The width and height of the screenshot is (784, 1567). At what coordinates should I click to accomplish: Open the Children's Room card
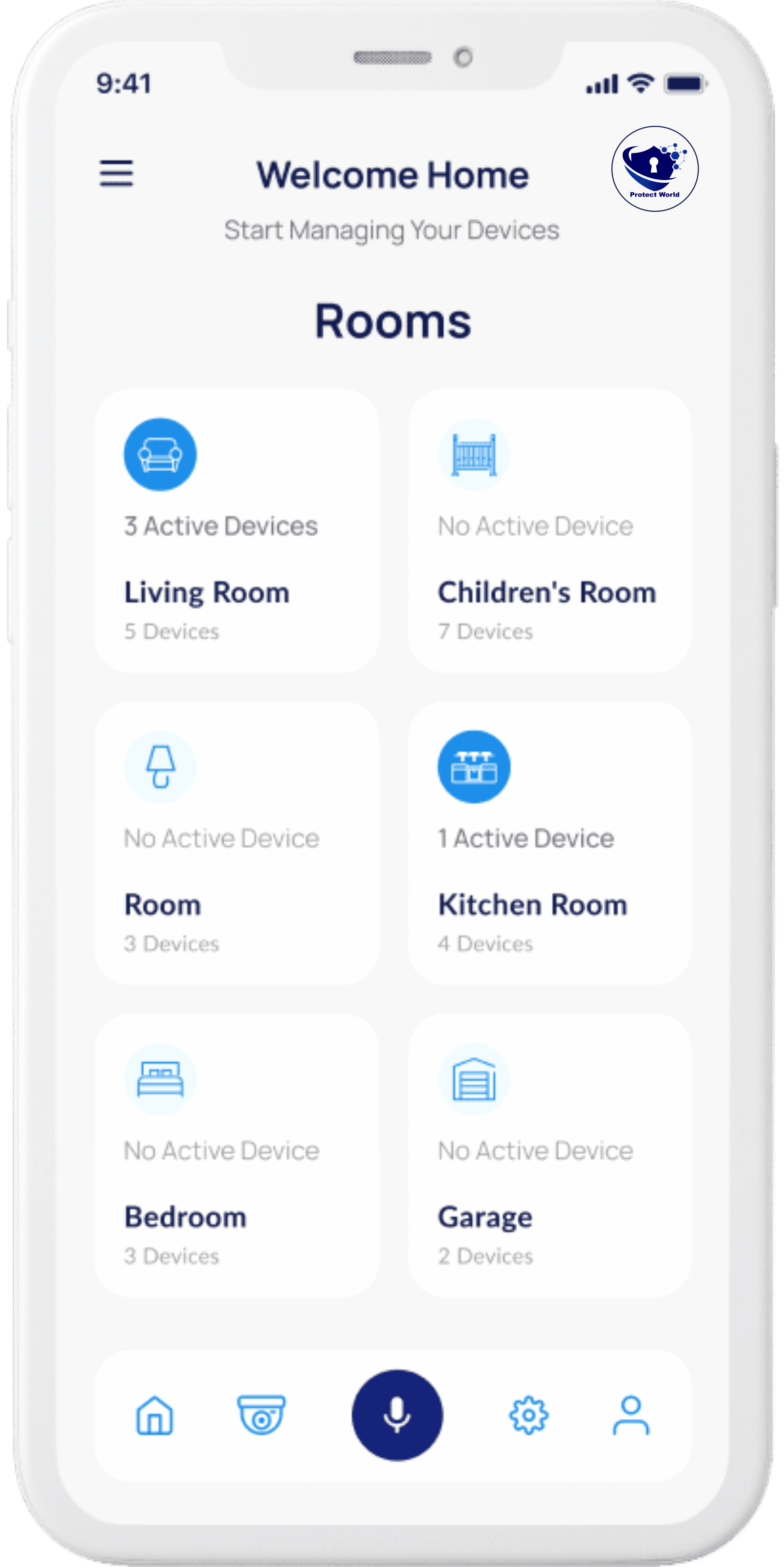coord(549,530)
